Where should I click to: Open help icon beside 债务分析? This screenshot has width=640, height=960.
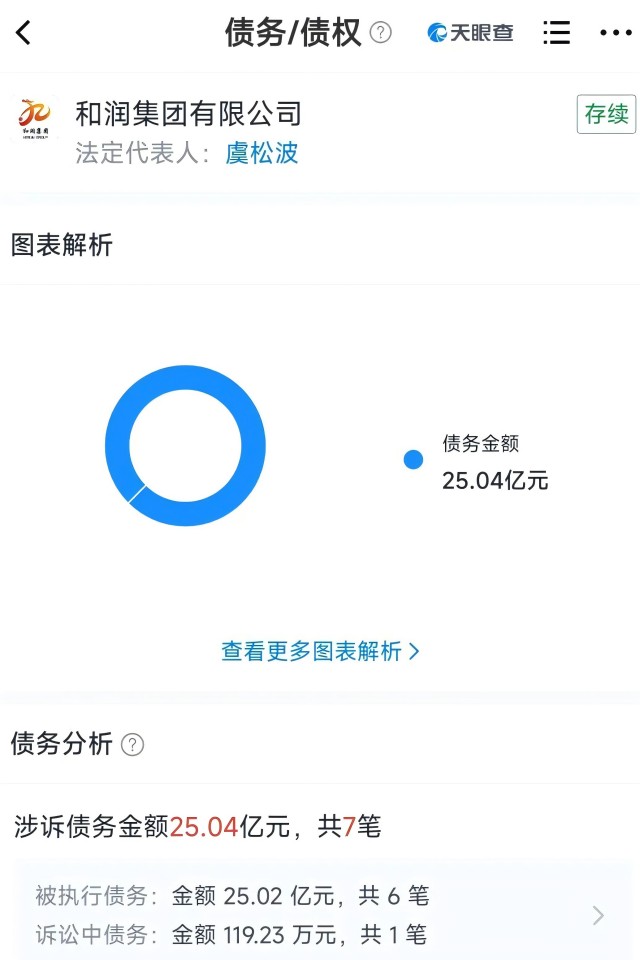132,745
